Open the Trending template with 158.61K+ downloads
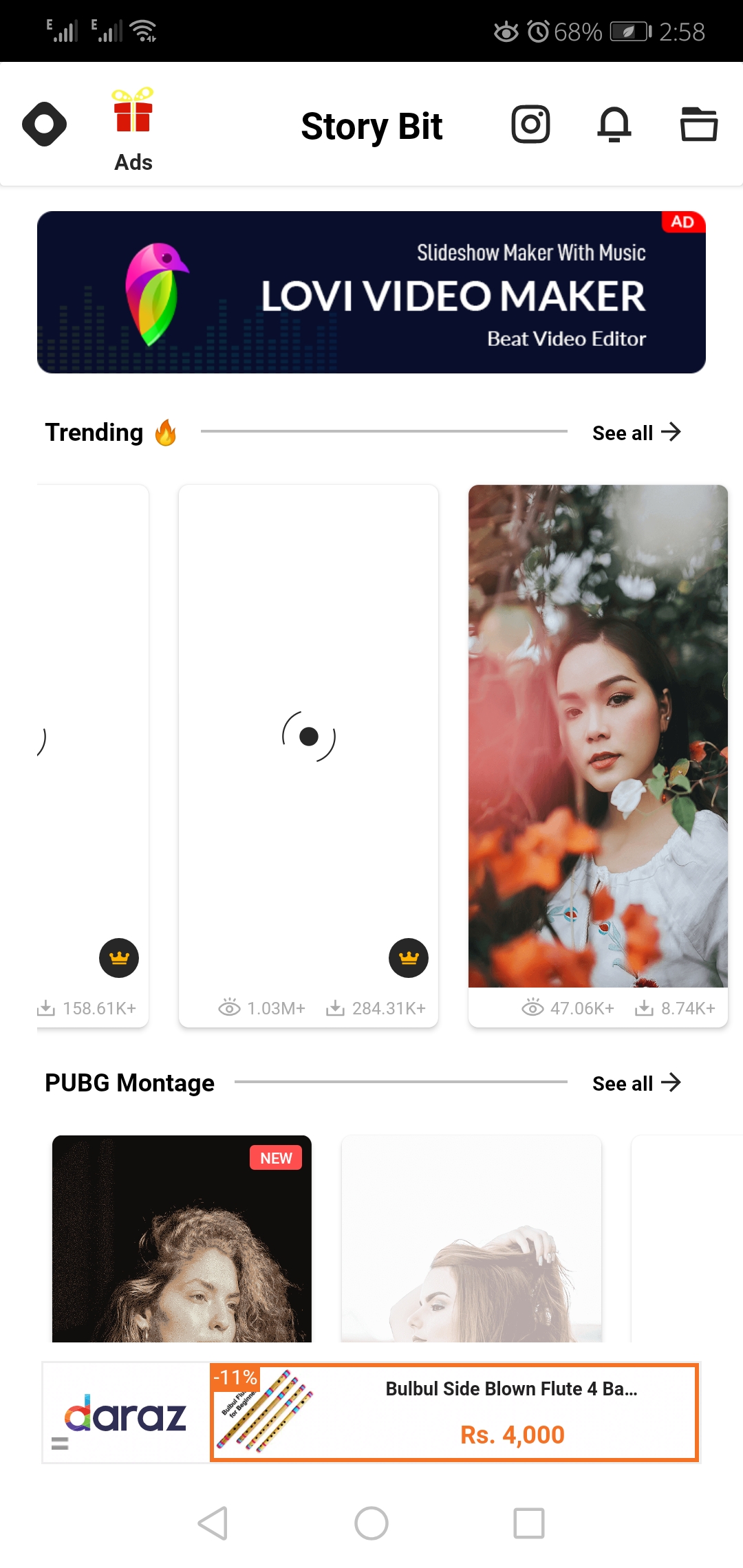 click(x=93, y=736)
